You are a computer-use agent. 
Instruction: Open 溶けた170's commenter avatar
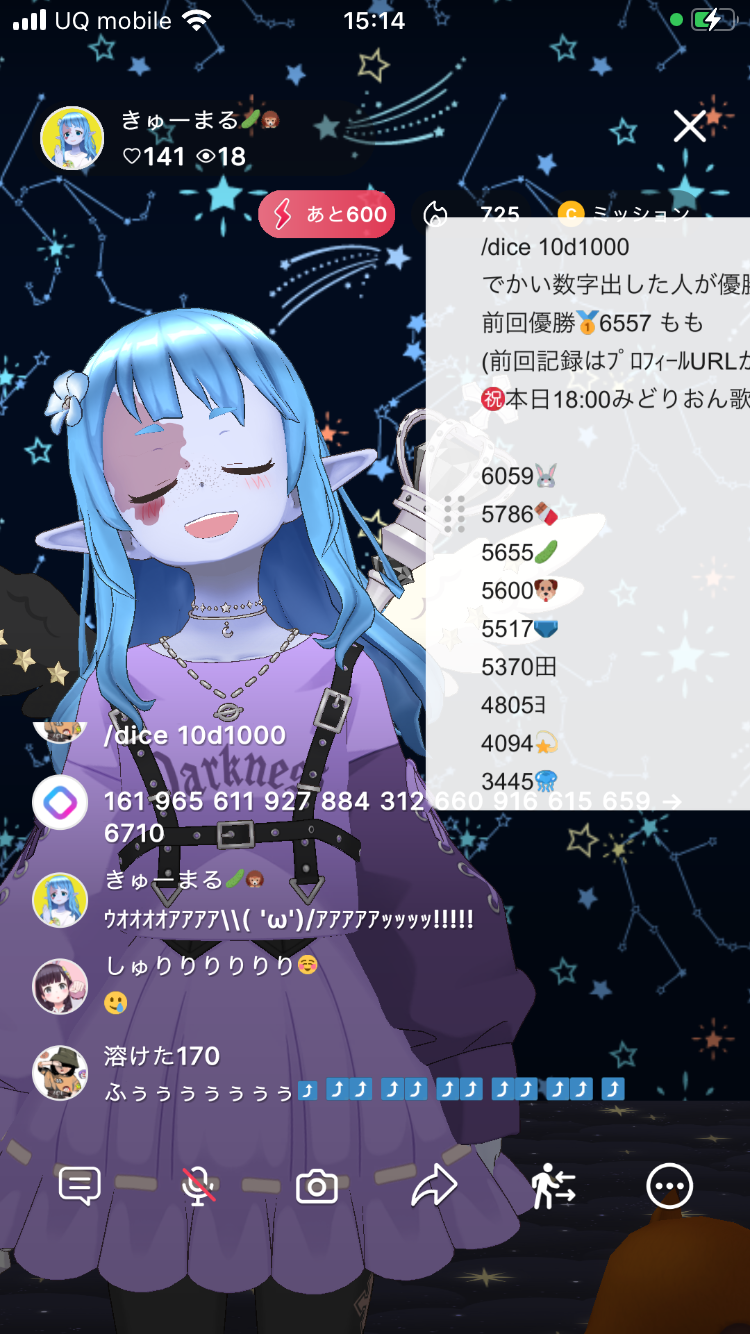point(59,1073)
